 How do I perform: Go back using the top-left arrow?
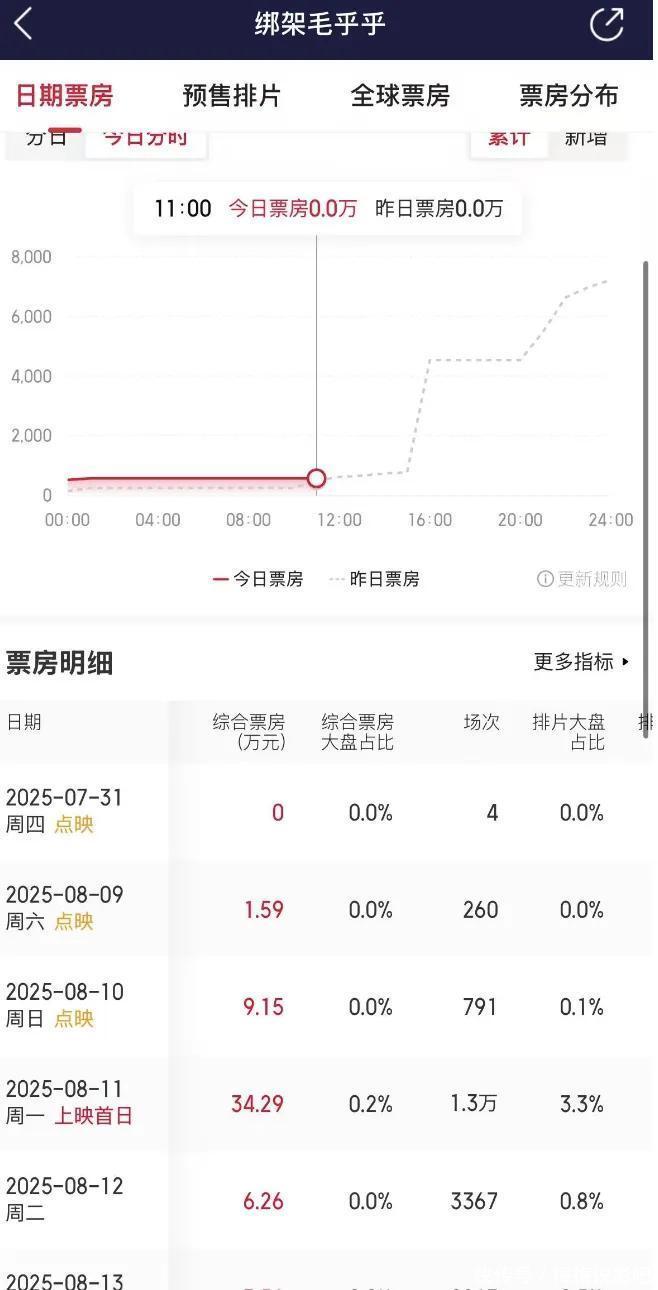coord(23,24)
